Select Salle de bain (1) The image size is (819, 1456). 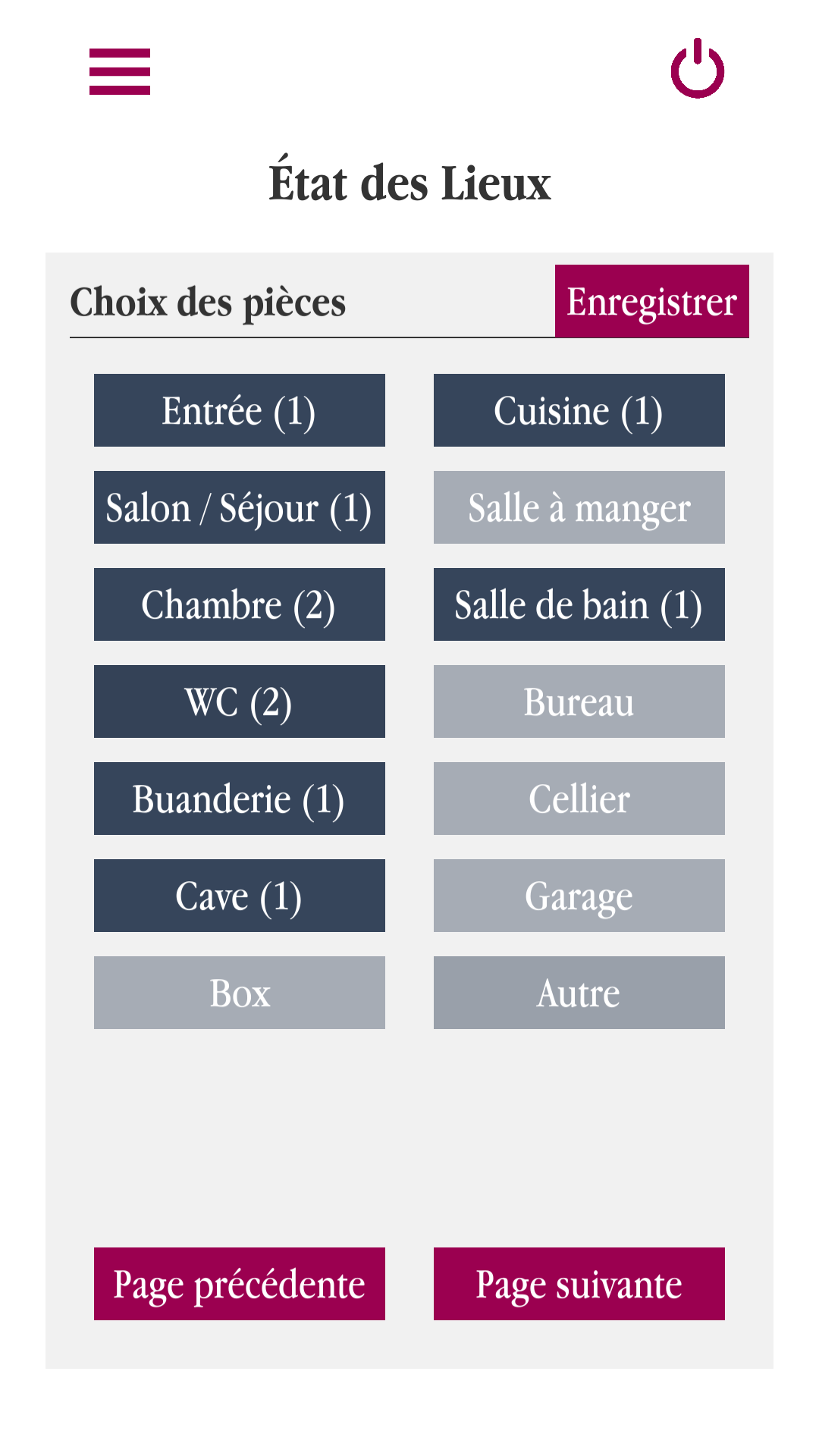[x=579, y=604]
